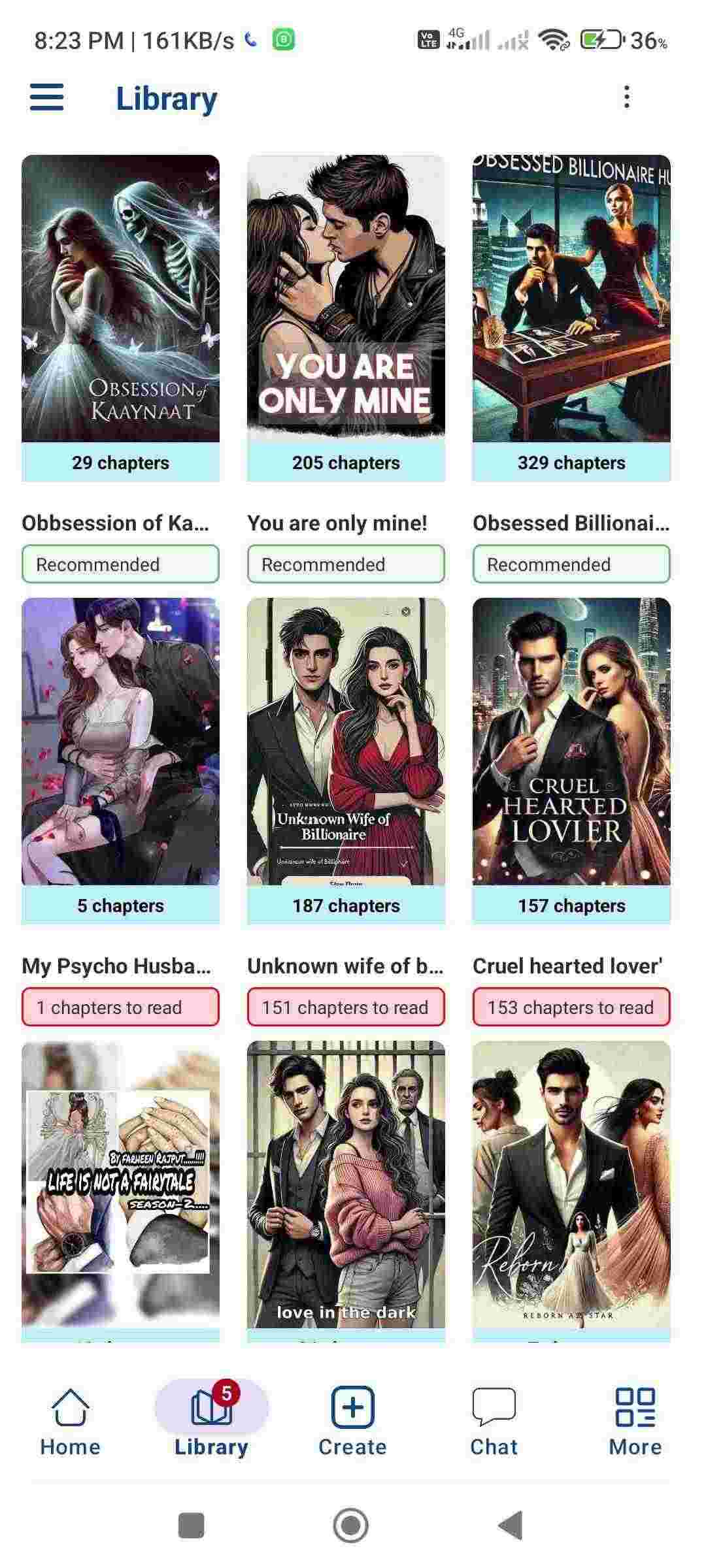Open Unknown wife of billionaire story
Viewport: 706px width, 1568px height.
pos(346,742)
